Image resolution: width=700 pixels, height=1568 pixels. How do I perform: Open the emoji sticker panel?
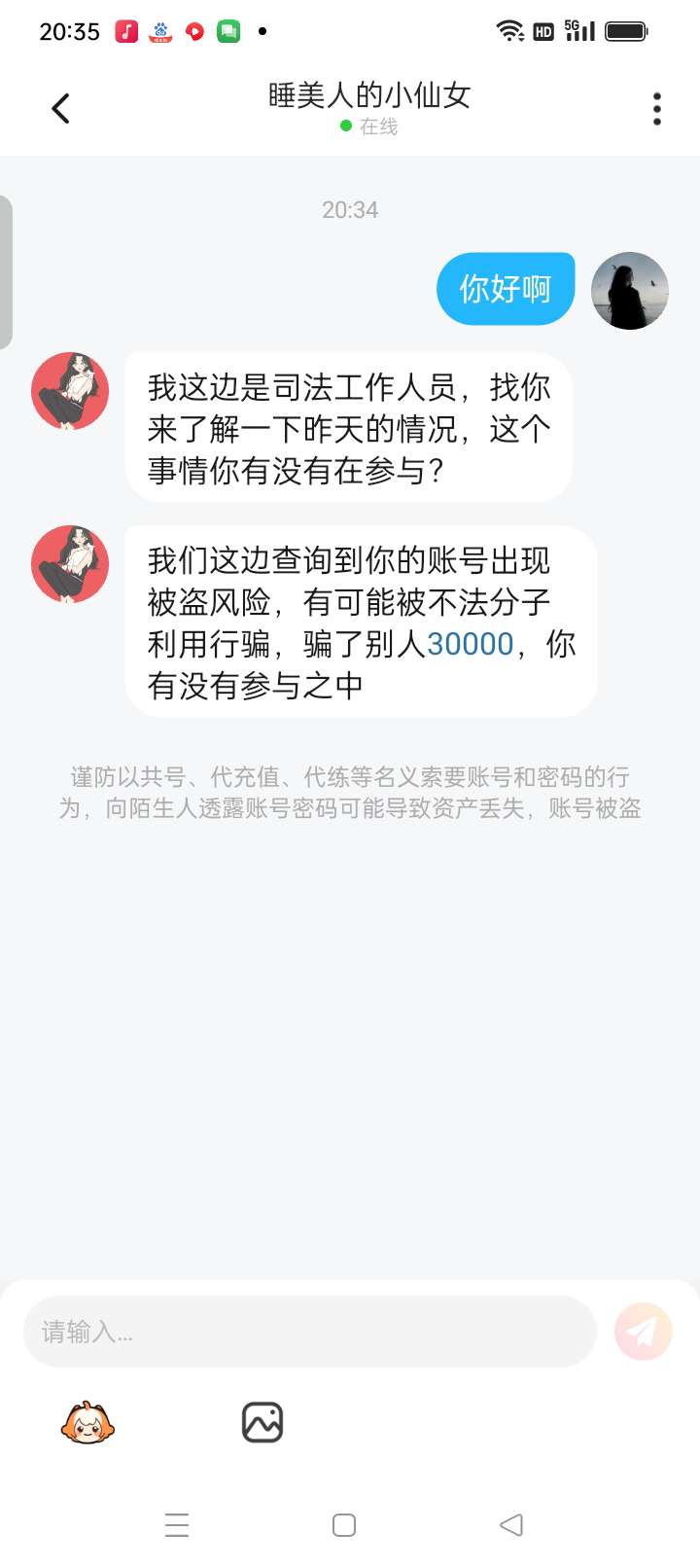click(87, 1423)
